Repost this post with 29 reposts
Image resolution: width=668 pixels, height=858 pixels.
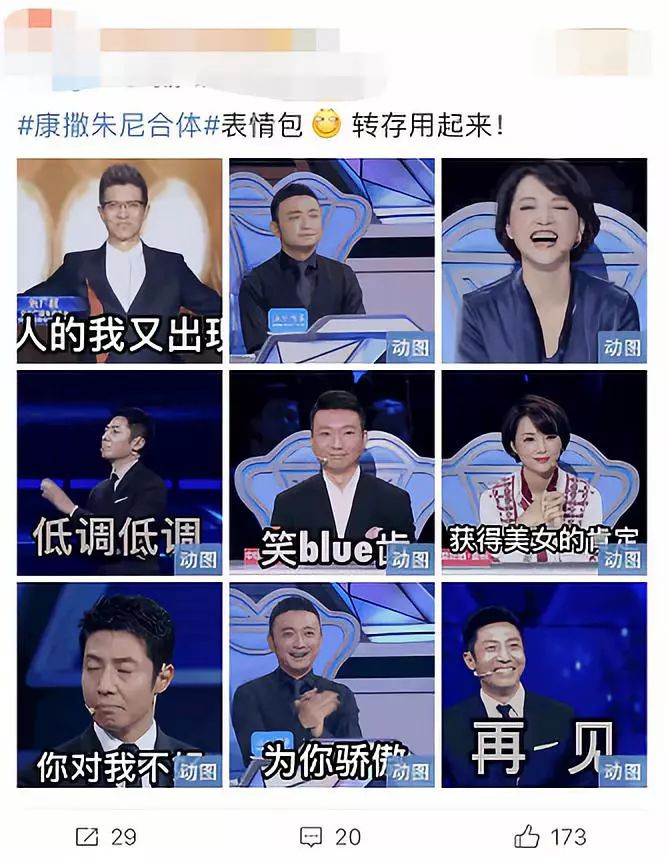(x=106, y=836)
